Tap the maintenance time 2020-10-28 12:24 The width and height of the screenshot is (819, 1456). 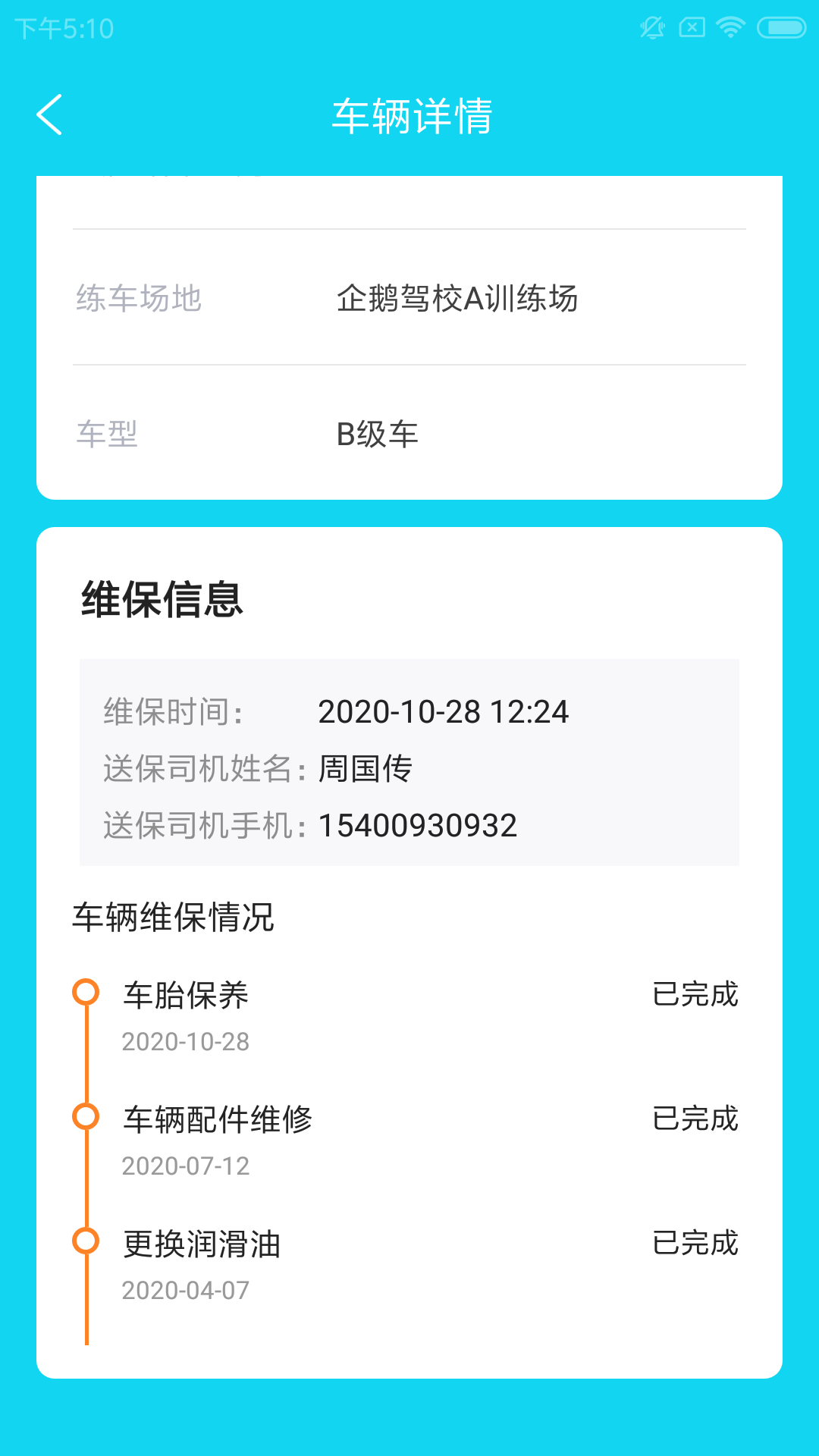click(x=444, y=711)
